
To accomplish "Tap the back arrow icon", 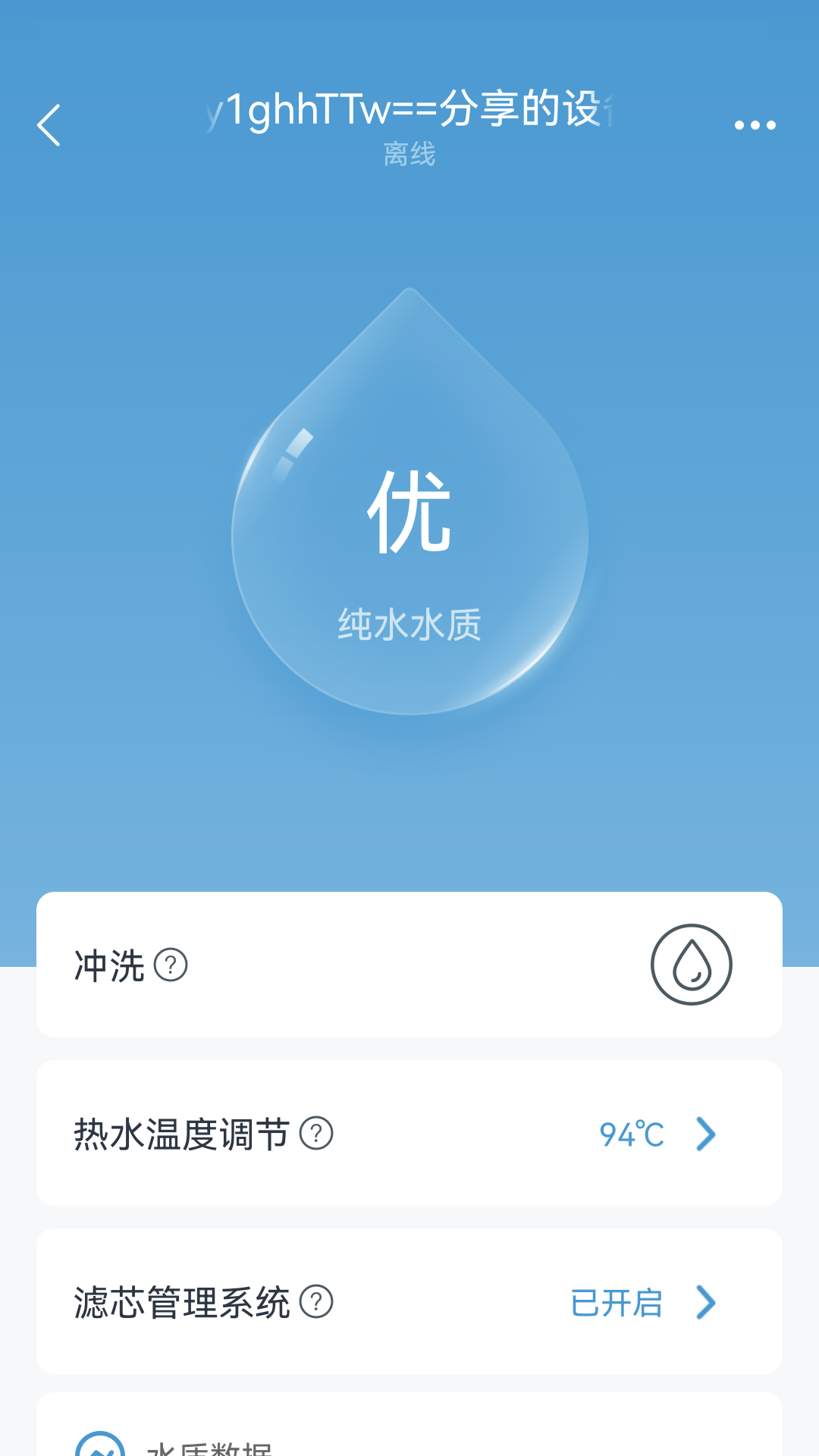I will 49,124.
